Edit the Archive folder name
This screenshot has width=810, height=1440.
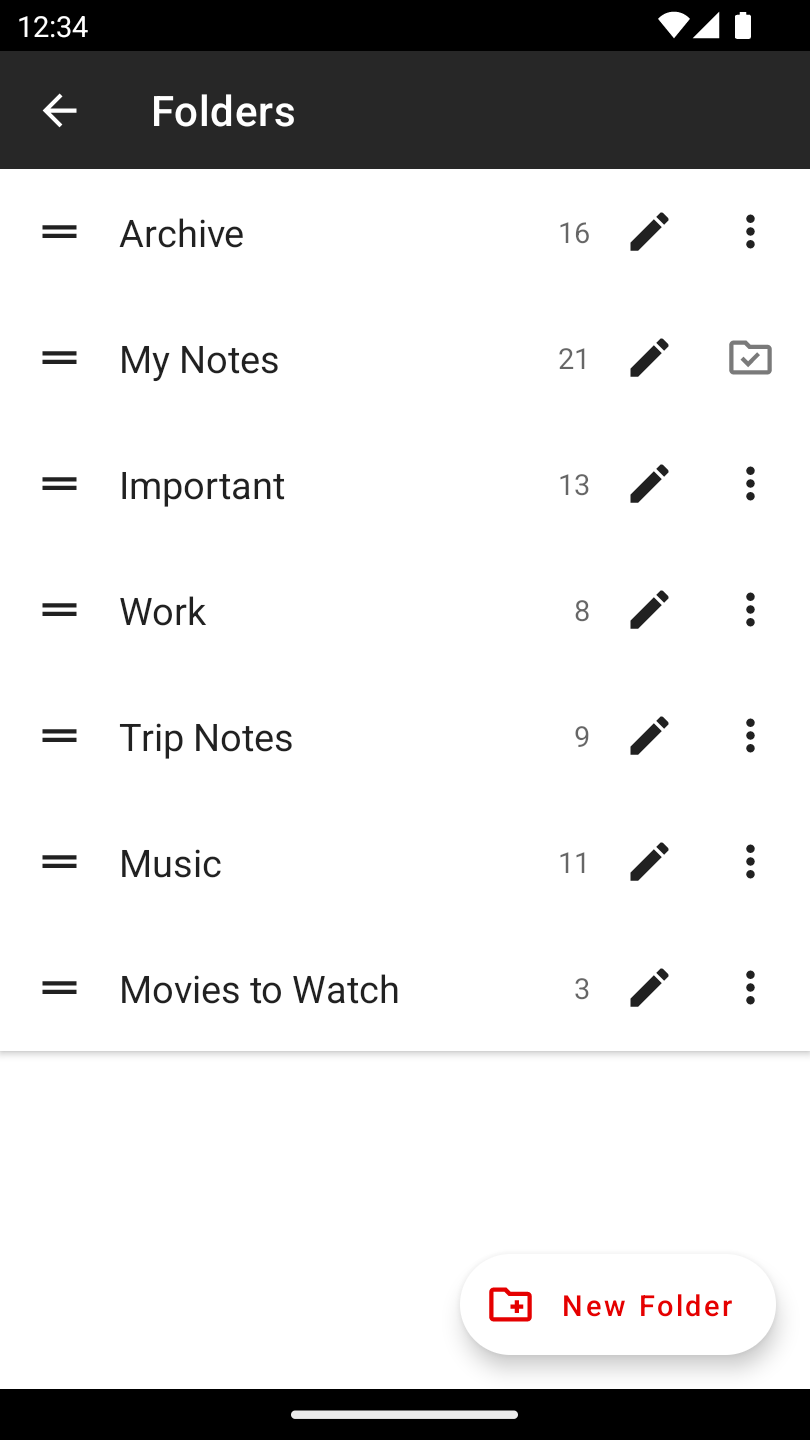[x=649, y=232]
